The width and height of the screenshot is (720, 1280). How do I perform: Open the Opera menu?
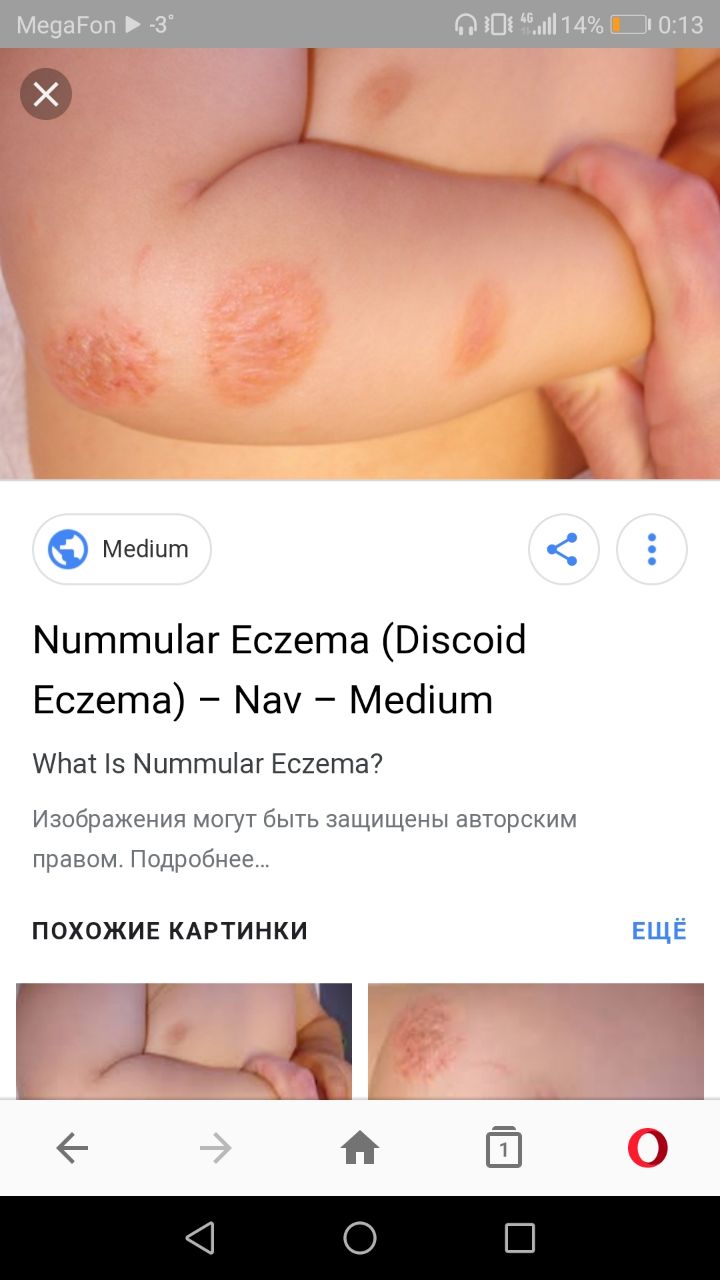[x=647, y=1148]
